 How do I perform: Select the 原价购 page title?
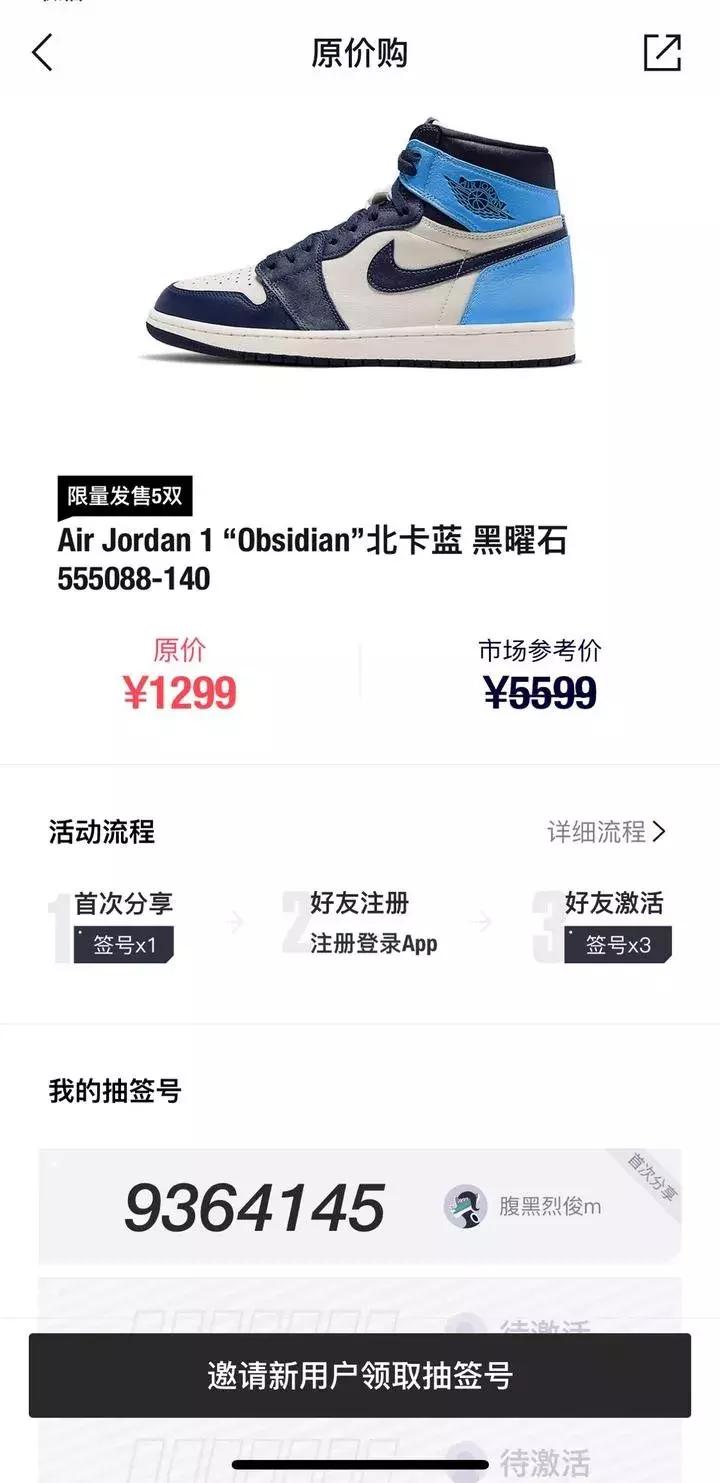pos(360,53)
